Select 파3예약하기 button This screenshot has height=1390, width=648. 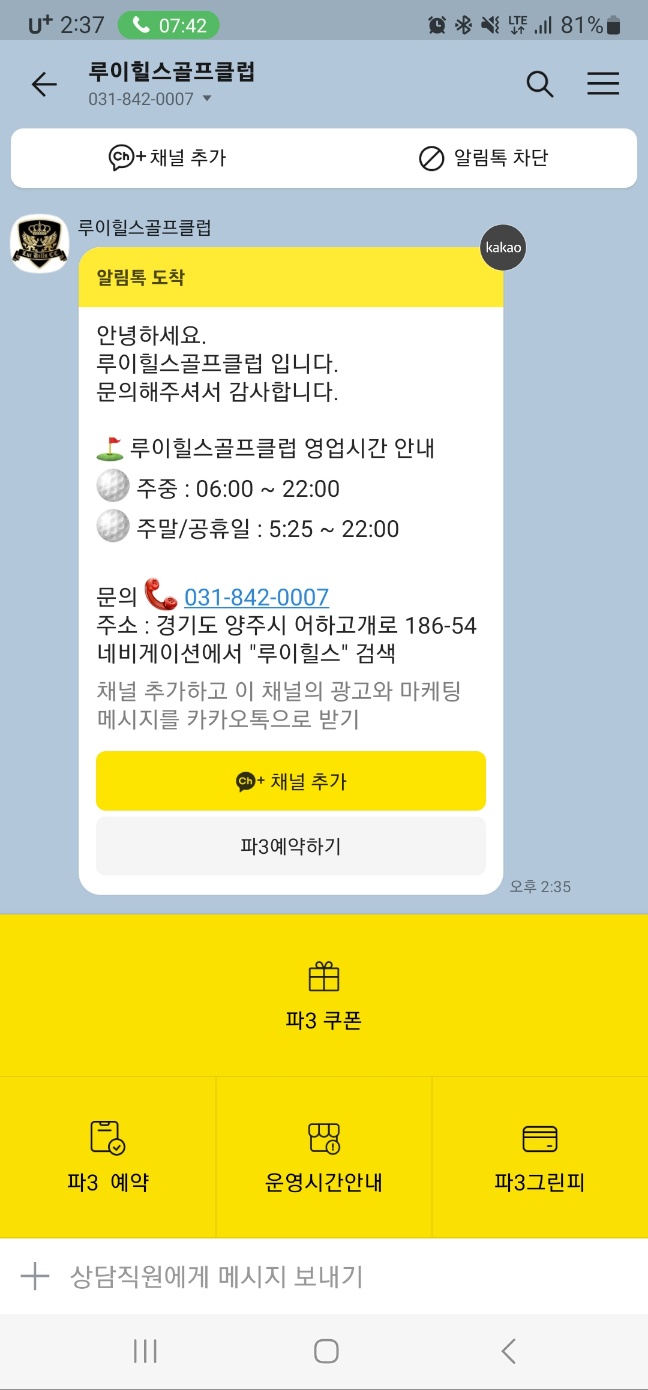(x=291, y=846)
